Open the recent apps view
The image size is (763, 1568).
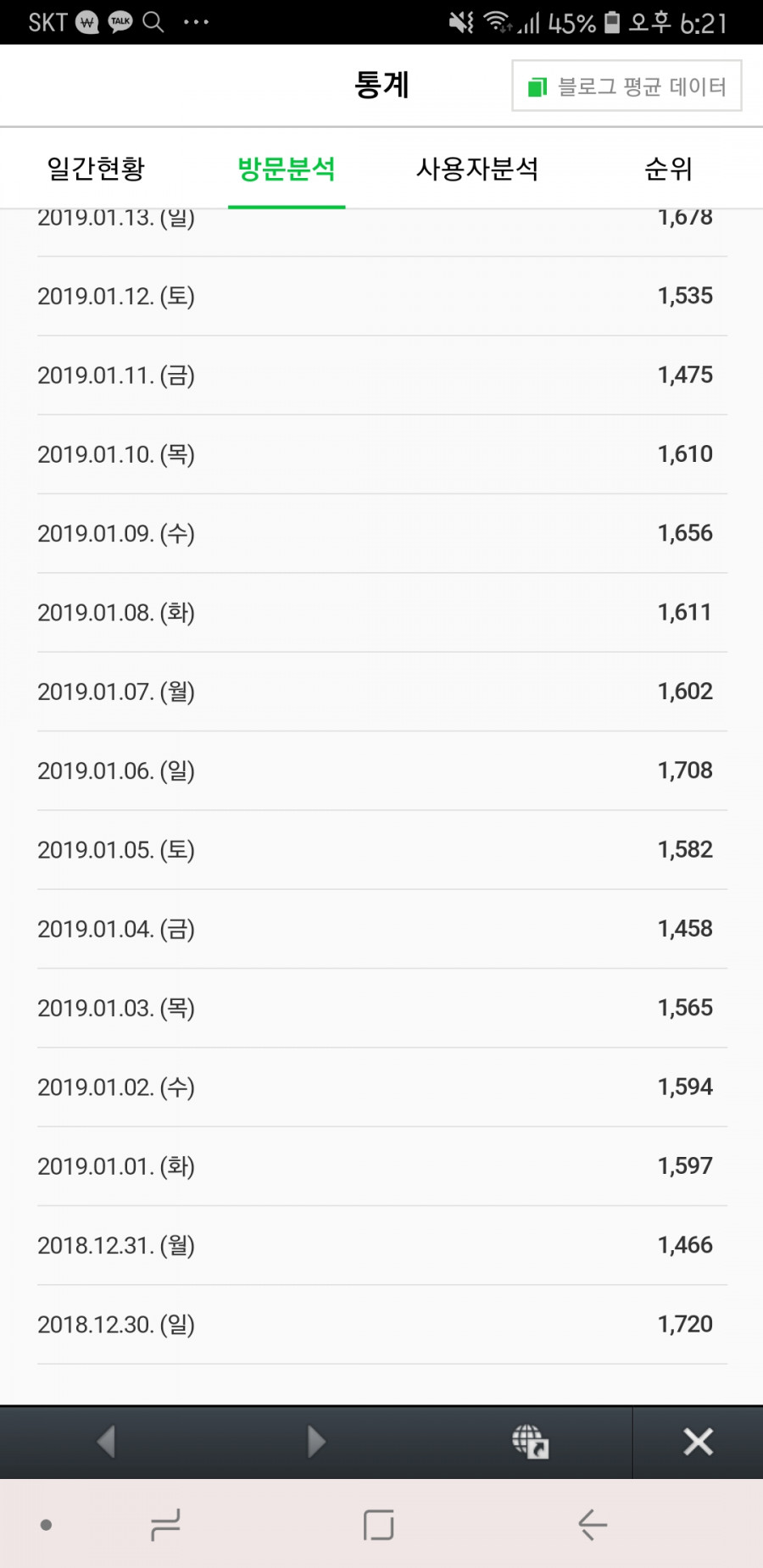point(165,1525)
